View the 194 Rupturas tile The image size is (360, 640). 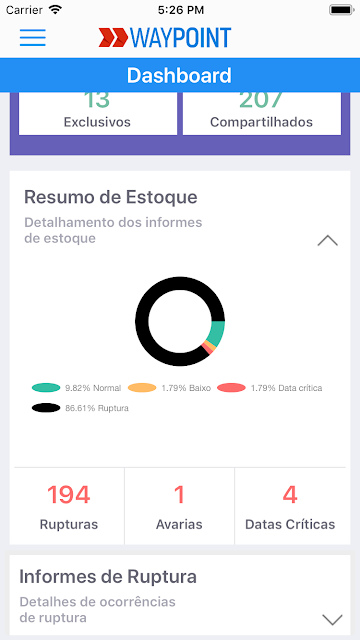click(69, 506)
